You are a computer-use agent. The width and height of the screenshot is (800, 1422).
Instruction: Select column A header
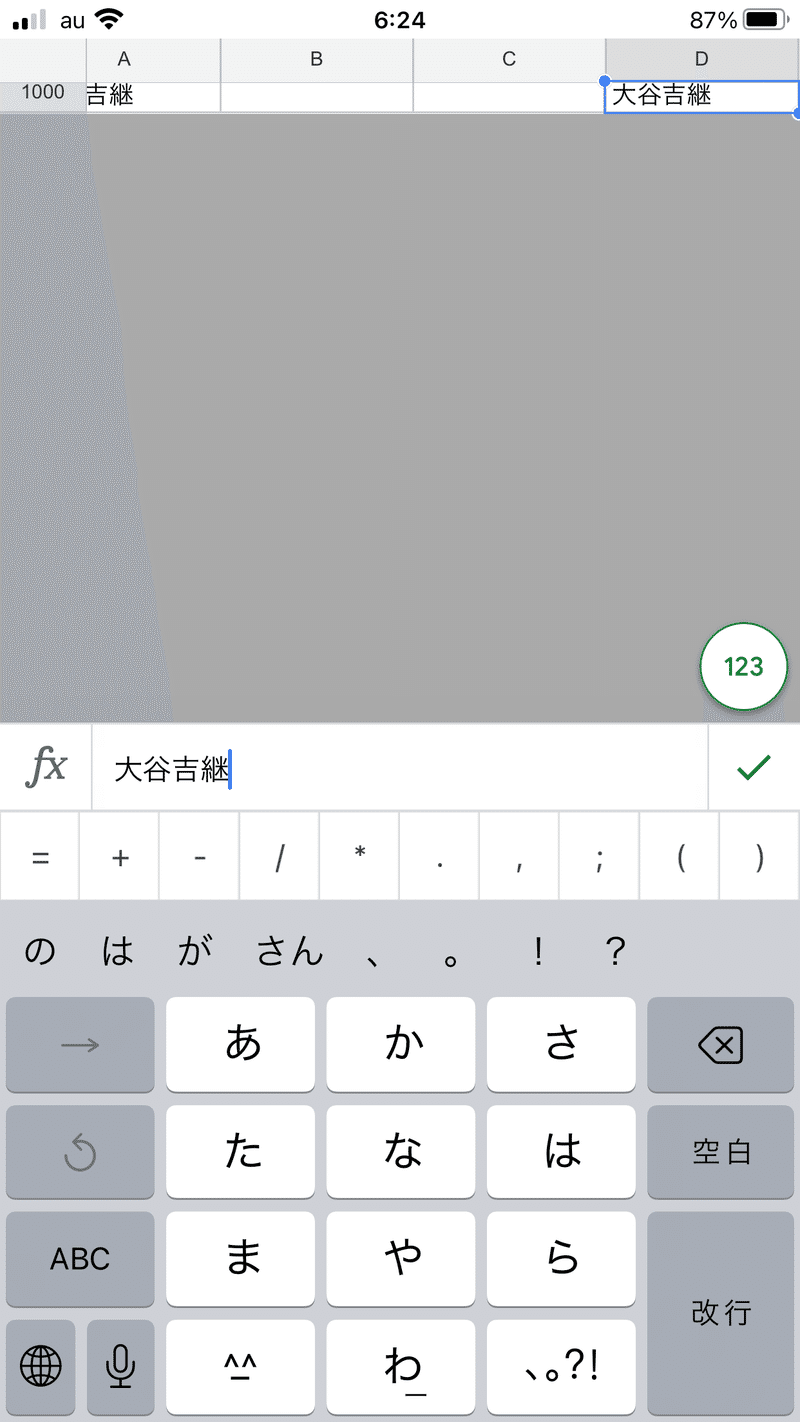(124, 60)
